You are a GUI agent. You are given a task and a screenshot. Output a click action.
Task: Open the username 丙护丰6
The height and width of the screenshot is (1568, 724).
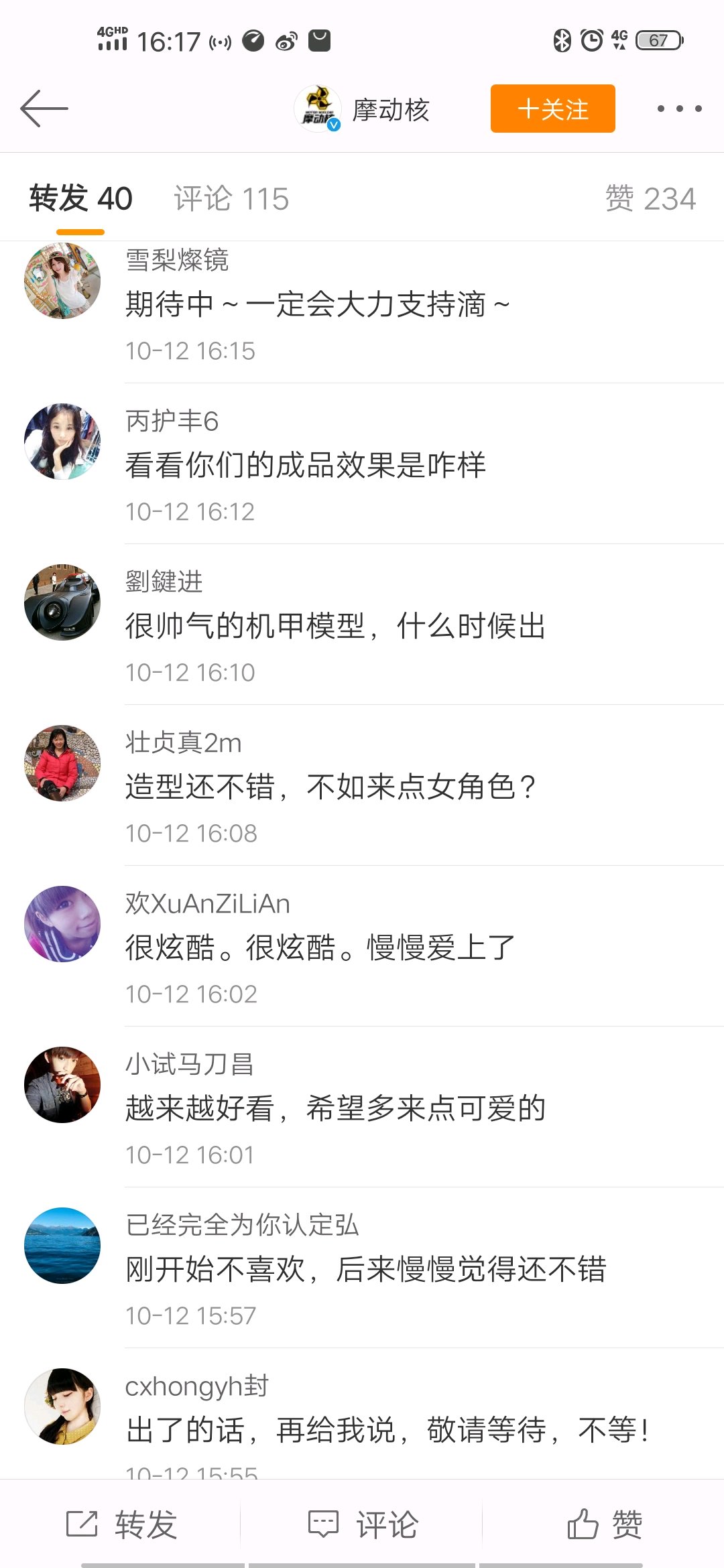(172, 421)
